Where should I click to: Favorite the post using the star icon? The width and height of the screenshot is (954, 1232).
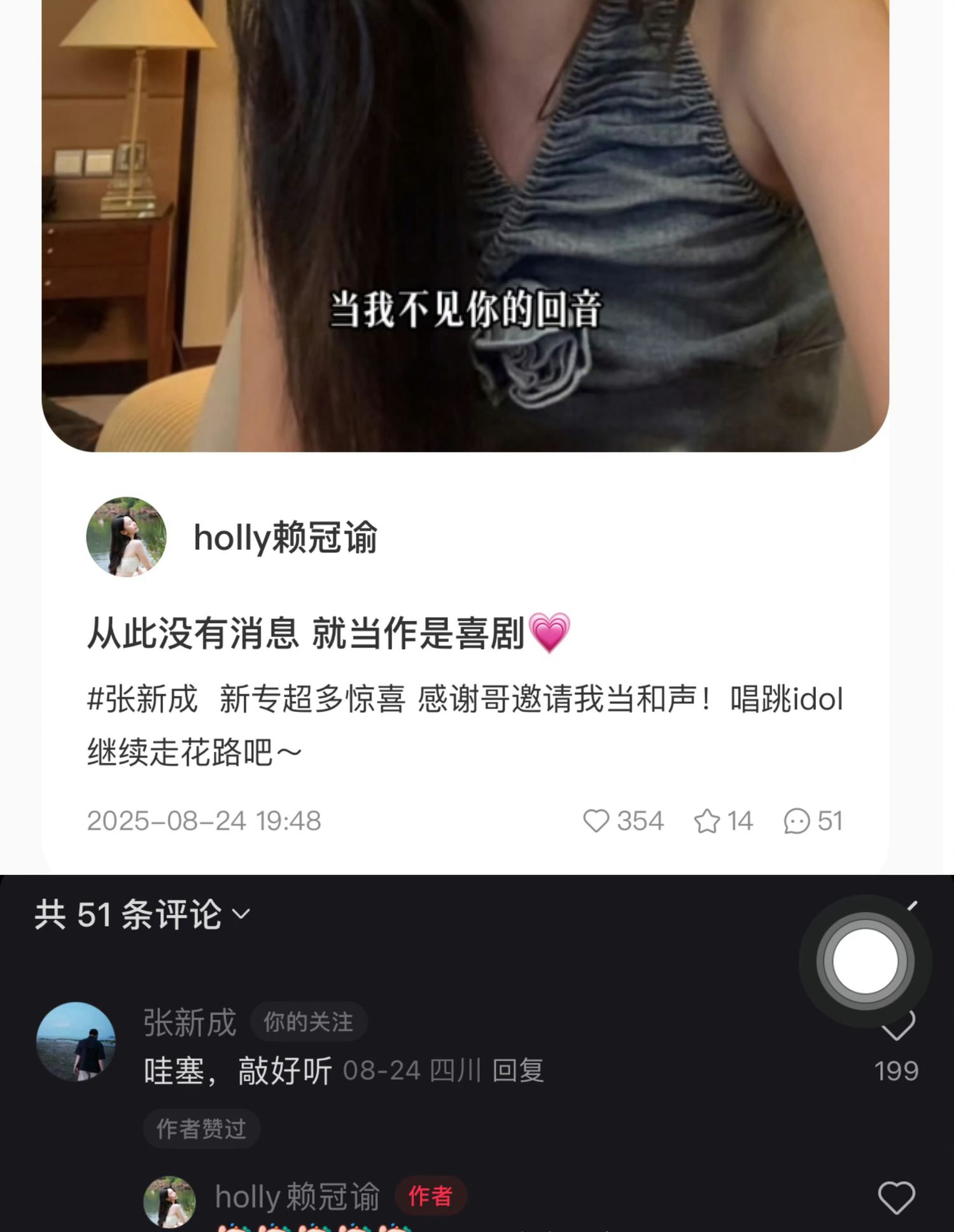pyautogui.click(x=706, y=821)
